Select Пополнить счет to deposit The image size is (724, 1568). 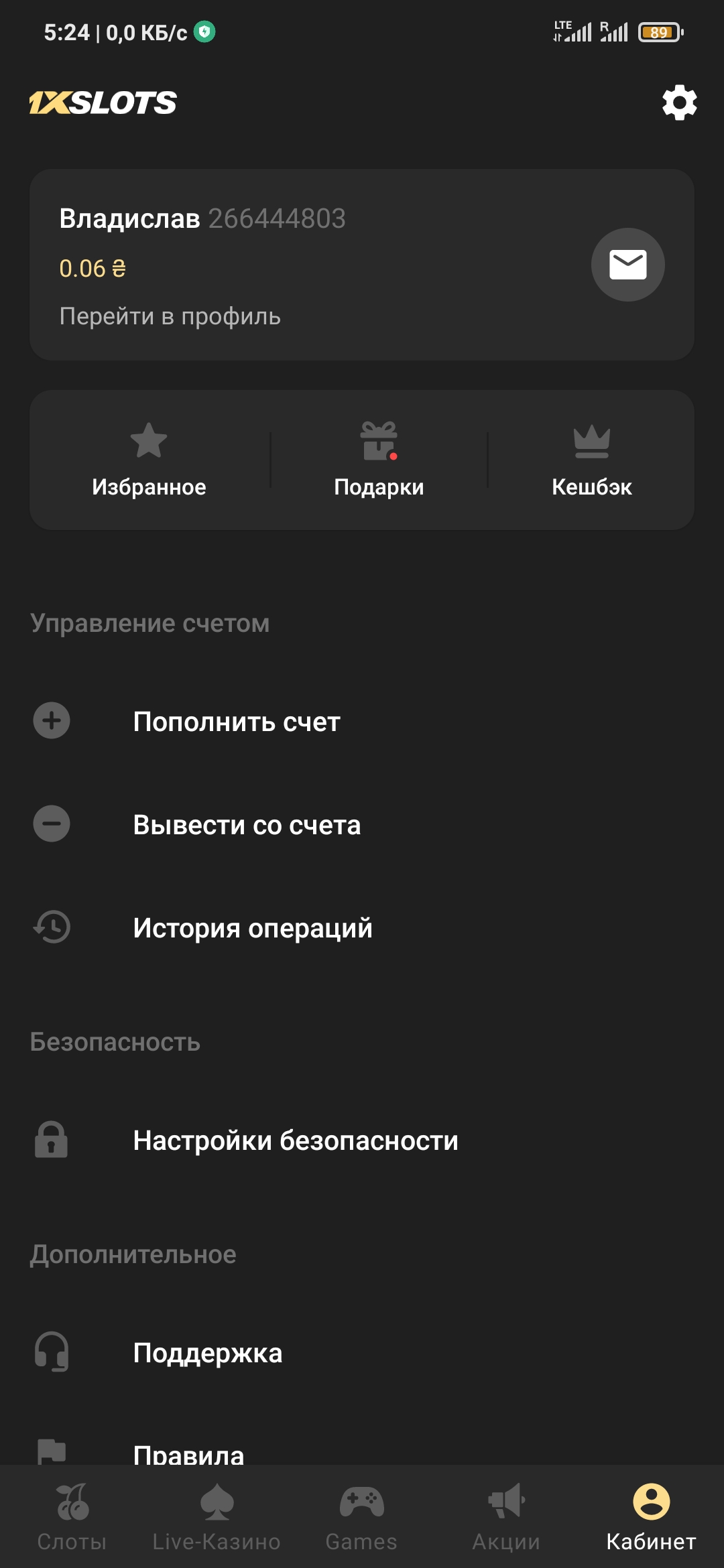(236, 722)
